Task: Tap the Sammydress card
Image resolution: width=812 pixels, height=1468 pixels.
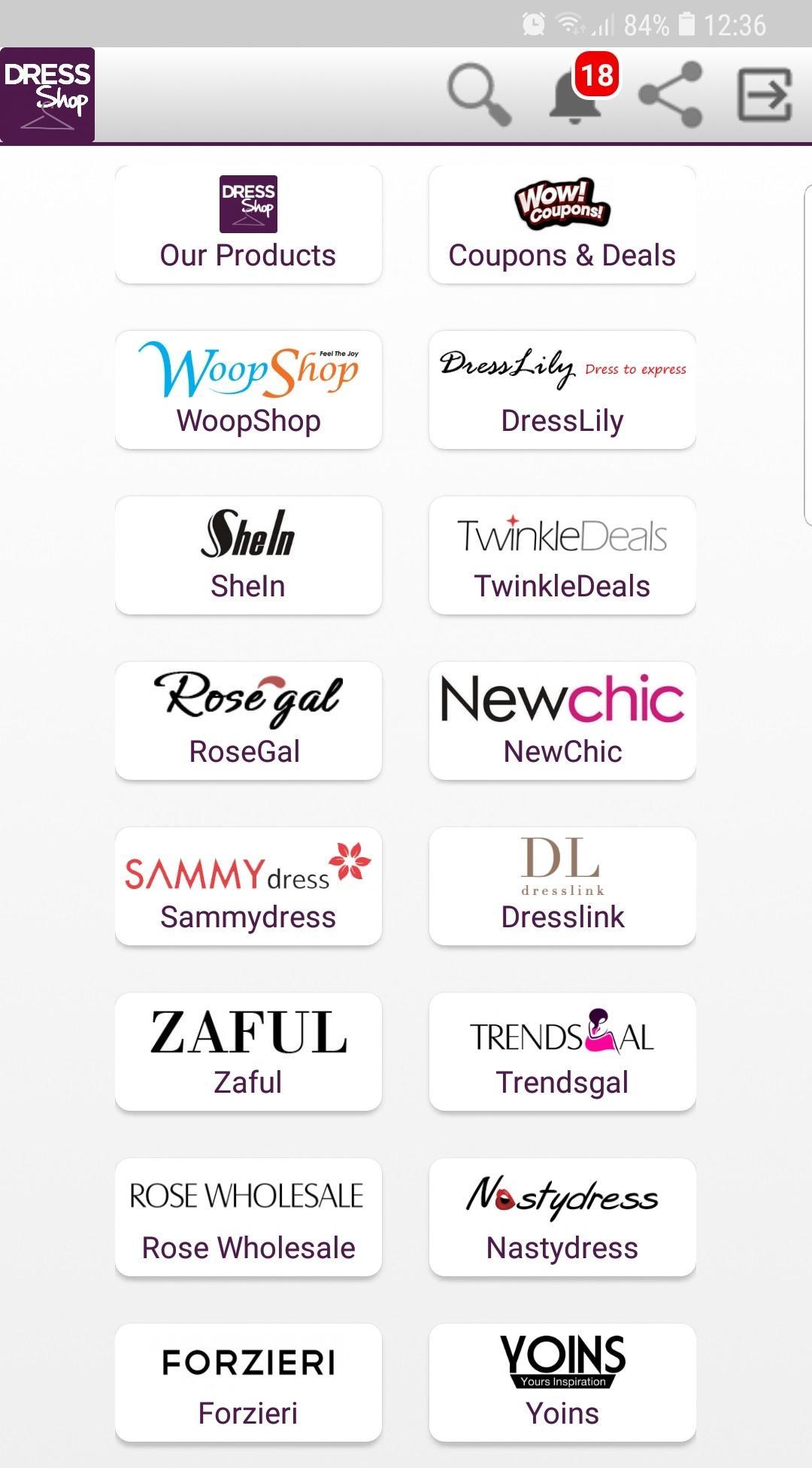Action: (x=248, y=887)
